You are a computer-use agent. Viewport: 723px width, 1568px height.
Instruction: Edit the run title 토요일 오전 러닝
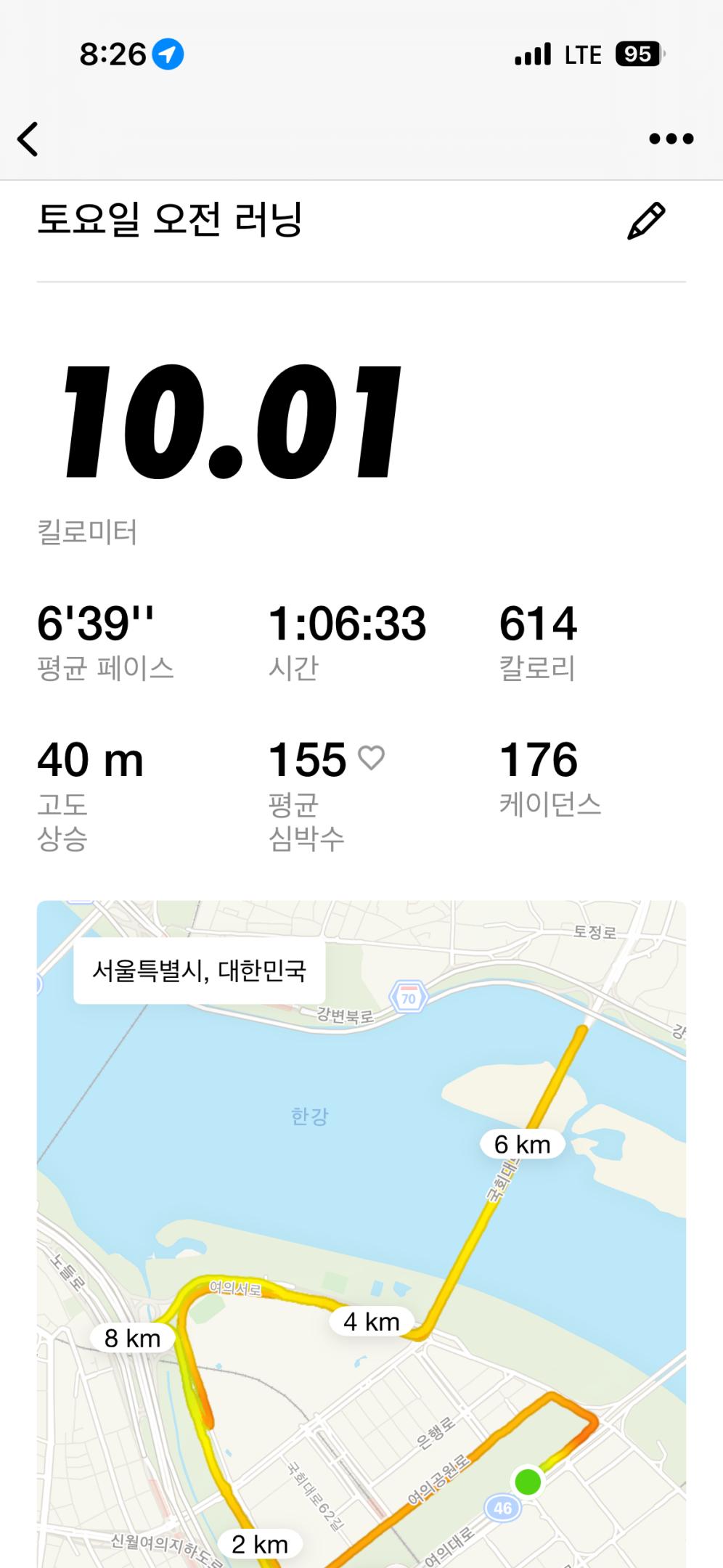pyautogui.click(x=645, y=221)
